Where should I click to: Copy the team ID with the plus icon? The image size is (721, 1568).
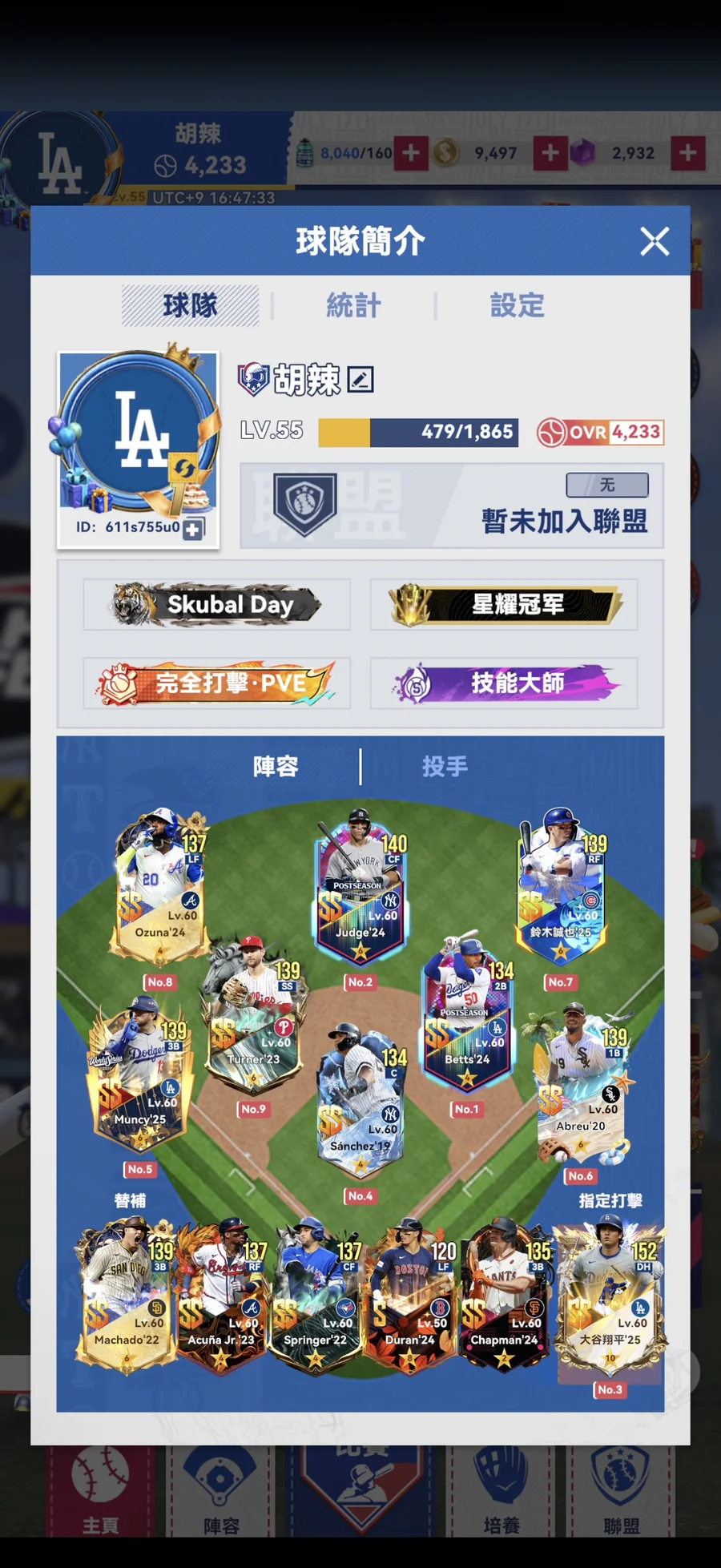tap(193, 529)
